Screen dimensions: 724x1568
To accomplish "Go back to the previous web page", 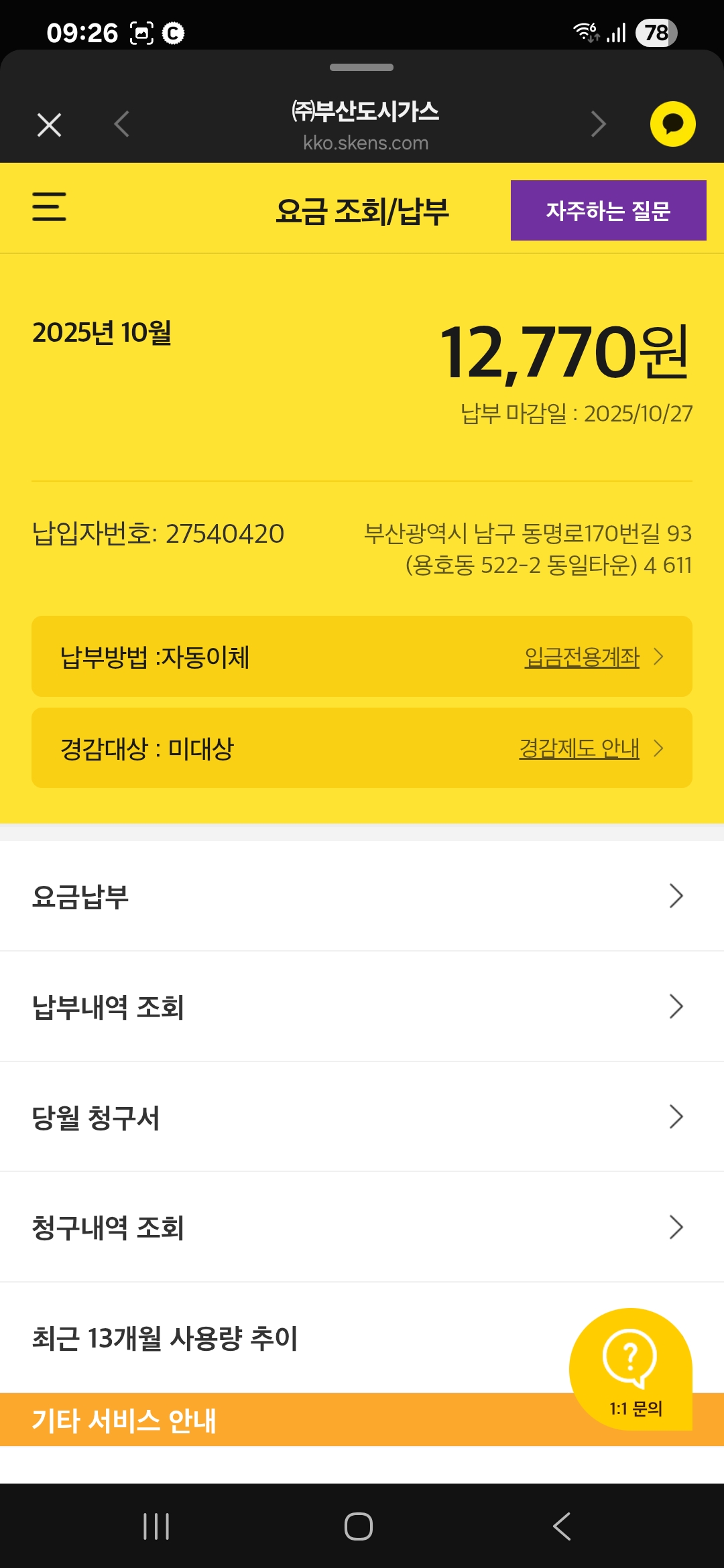I will [x=121, y=125].
